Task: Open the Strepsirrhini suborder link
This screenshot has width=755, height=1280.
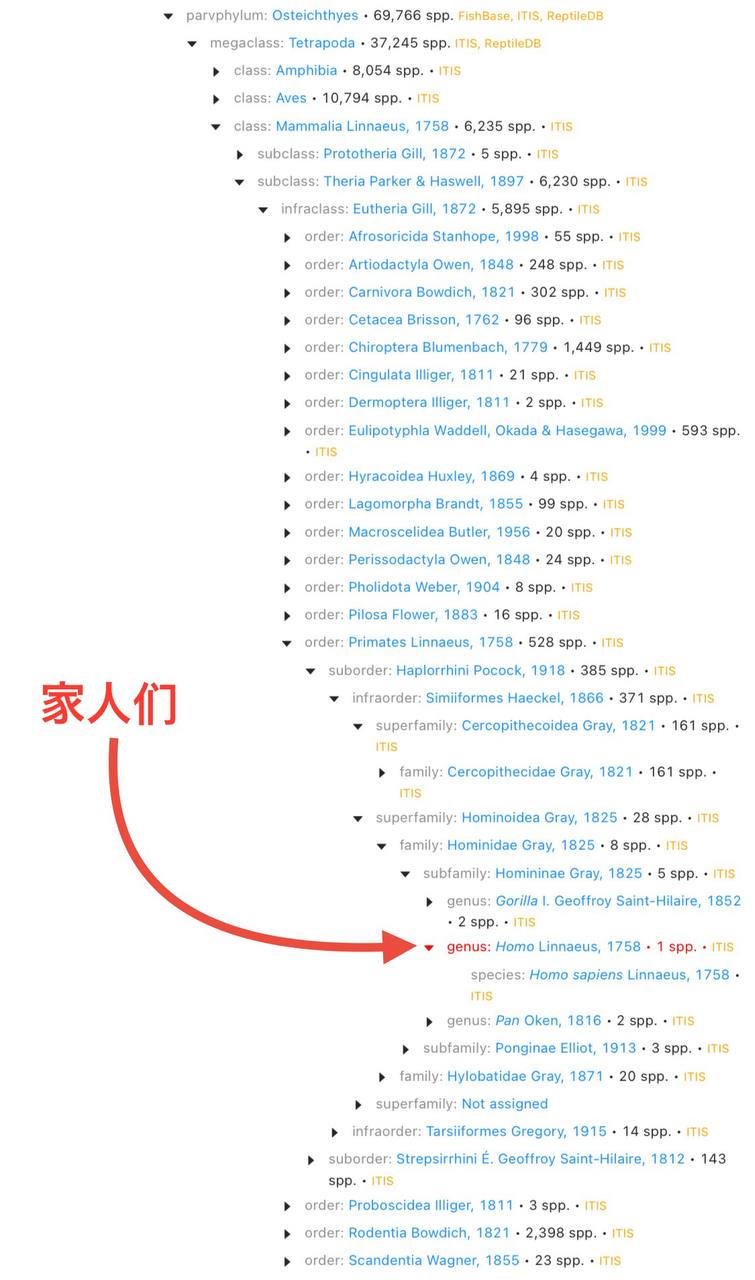Action: click(x=540, y=1158)
